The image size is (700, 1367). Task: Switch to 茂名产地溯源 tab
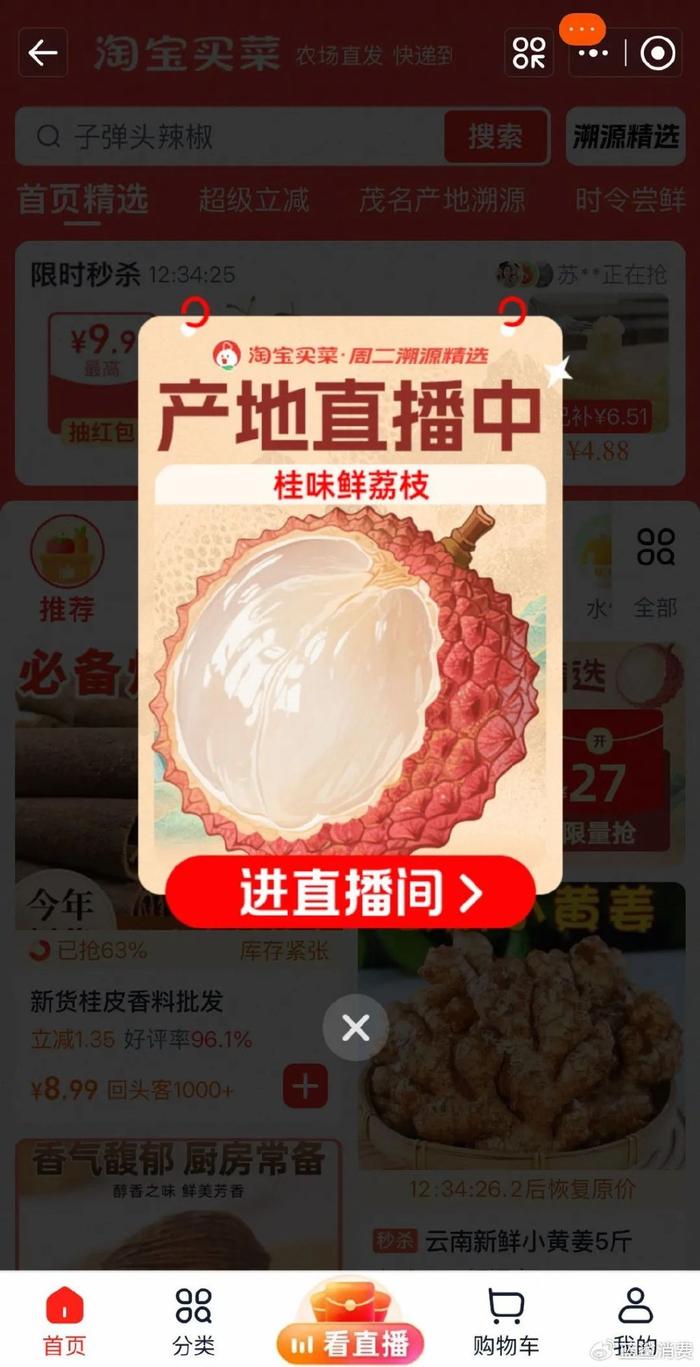(x=442, y=200)
